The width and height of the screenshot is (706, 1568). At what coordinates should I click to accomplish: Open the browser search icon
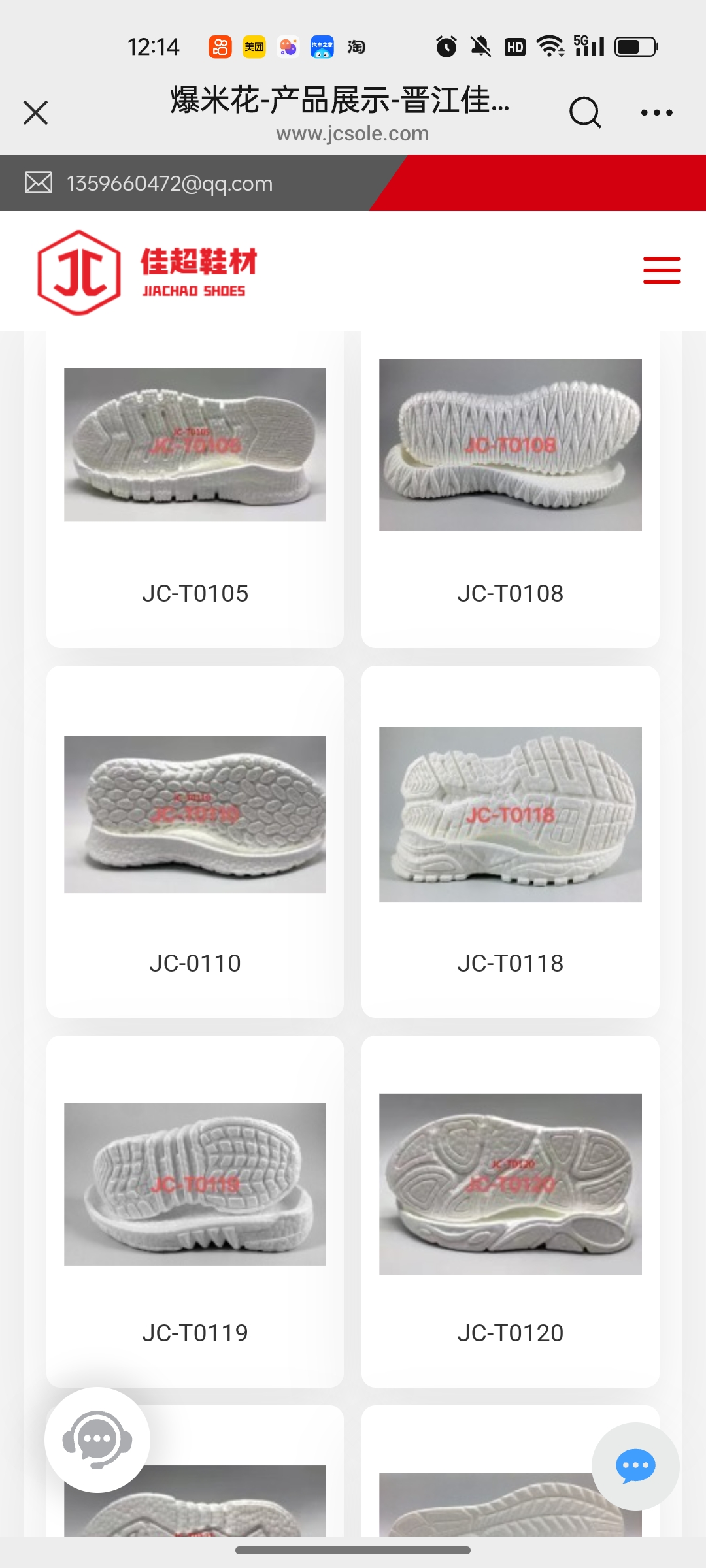click(584, 112)
